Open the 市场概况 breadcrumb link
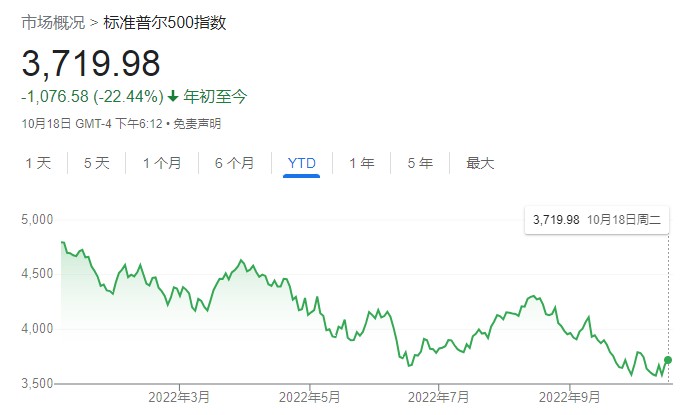Screen dimensions: 694x415 tap(53, 22)
